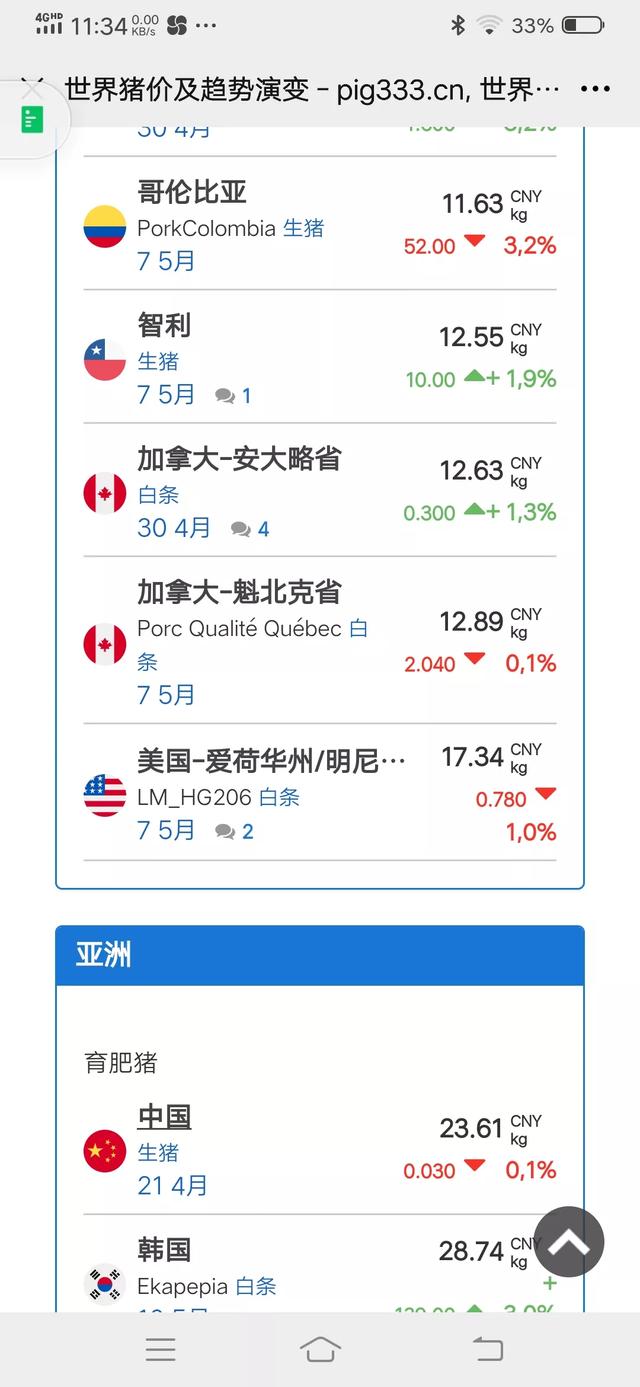The height and width of the screenshot is (1387, 640).
Task: Open the Chile pig price row
Action: [320, 357]
